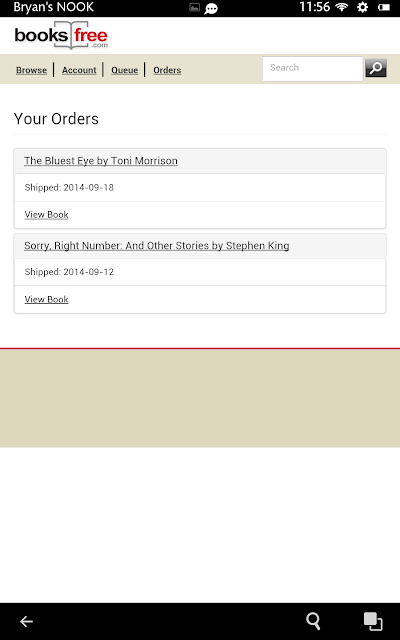Focus the Search text field

[313, 68]
